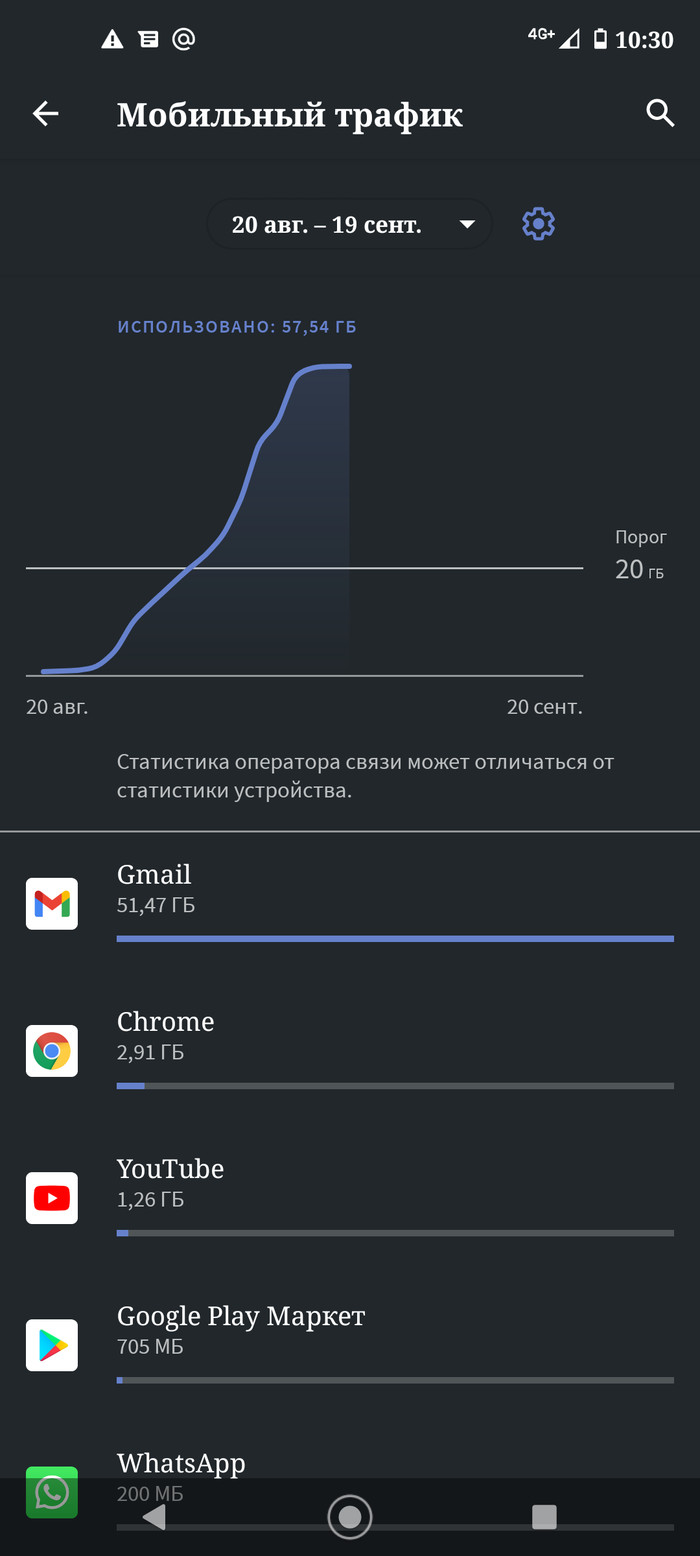Tap the system home button

tap(350, 1517)
